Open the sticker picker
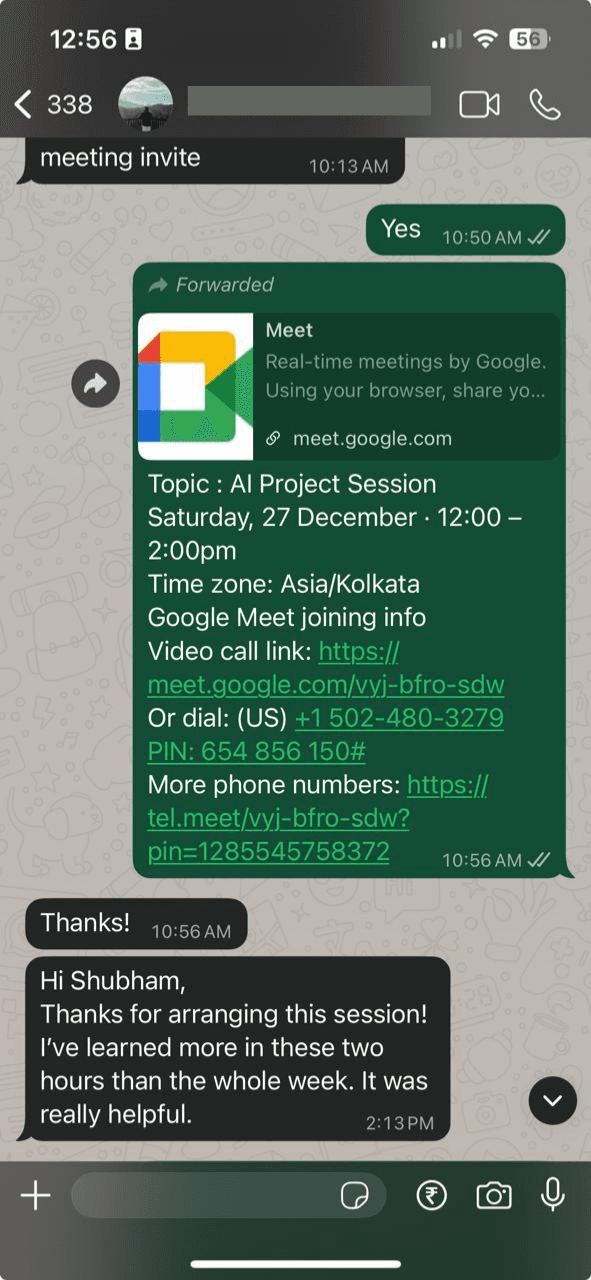 (x=354, y=1195)
